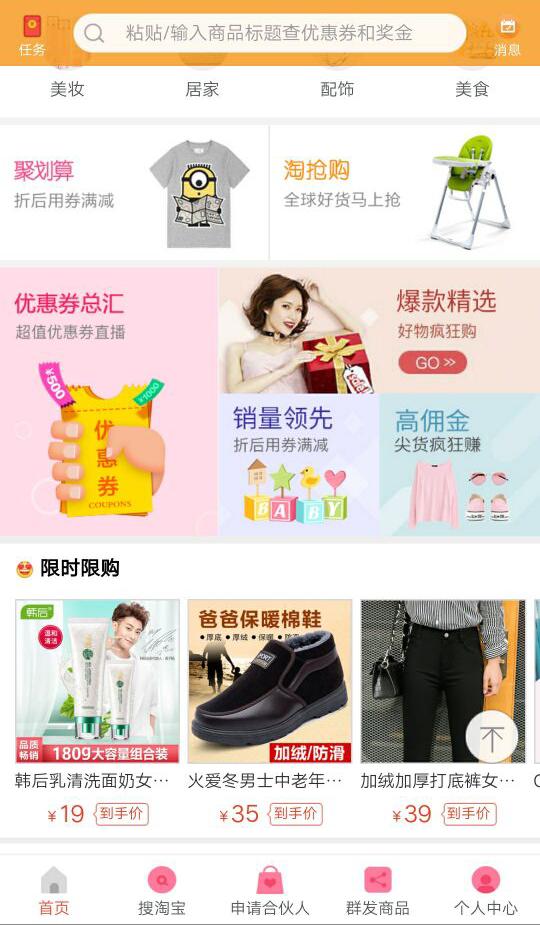Switch to the 群发商品 tab
The image size is (540, 925).
point(378,891)
